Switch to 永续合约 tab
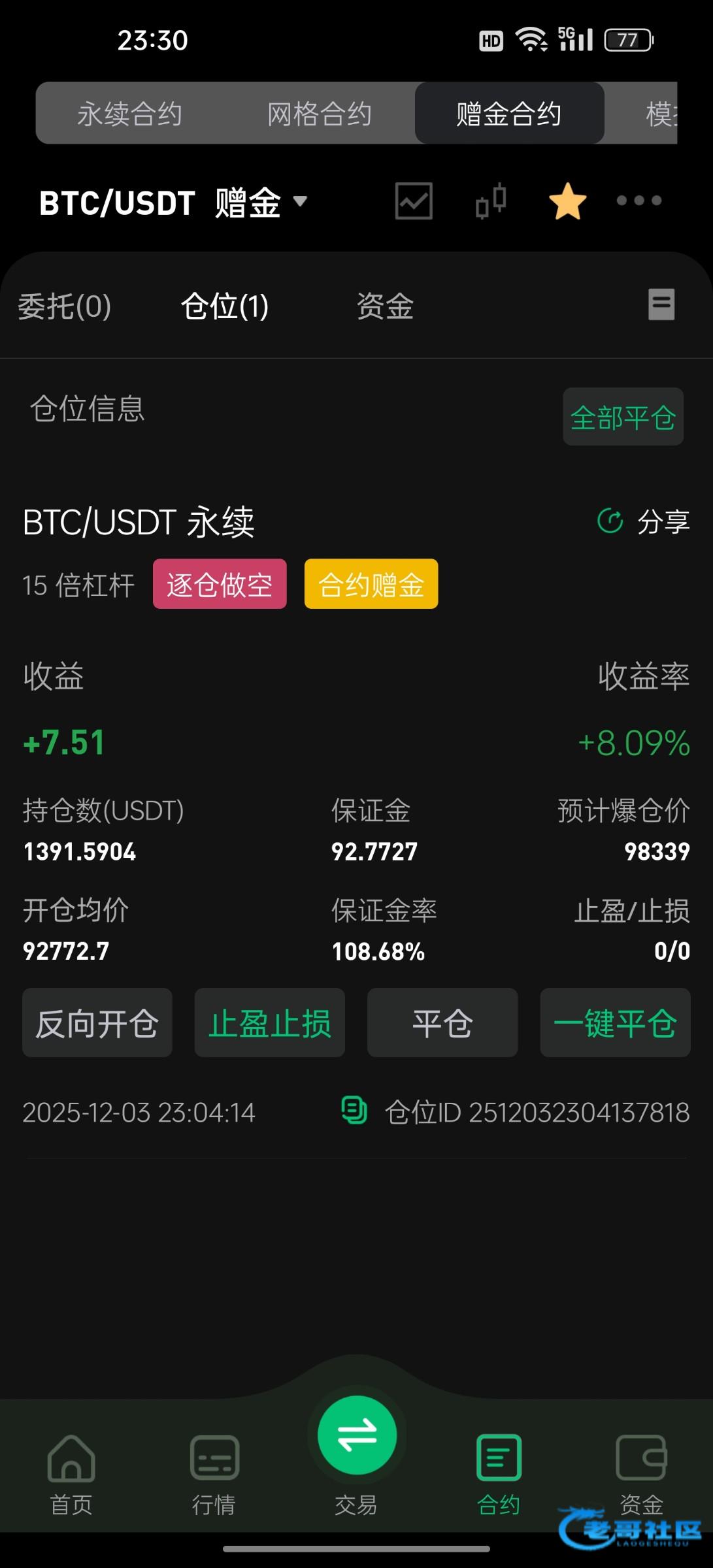 pos(129,114)
